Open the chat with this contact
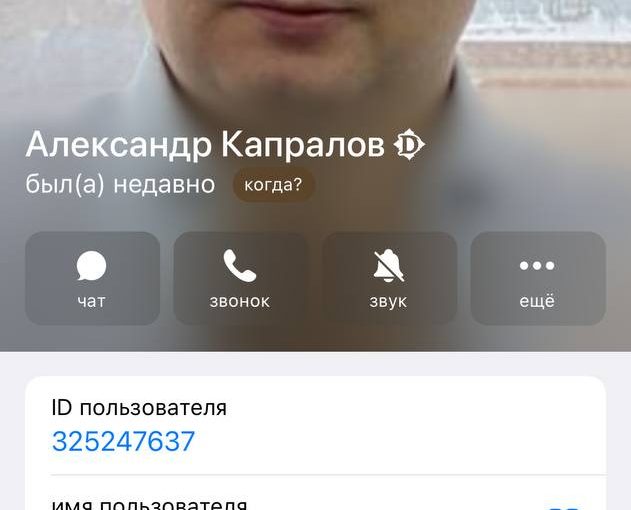Screen dimensions: 631x510 (x=92, y=278)
